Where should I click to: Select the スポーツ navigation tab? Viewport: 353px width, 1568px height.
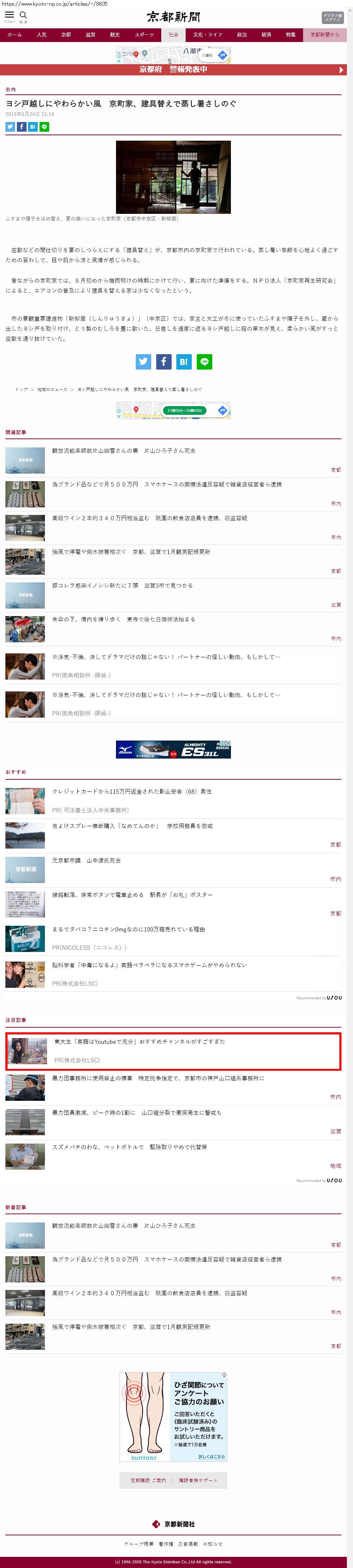point(144,35)
